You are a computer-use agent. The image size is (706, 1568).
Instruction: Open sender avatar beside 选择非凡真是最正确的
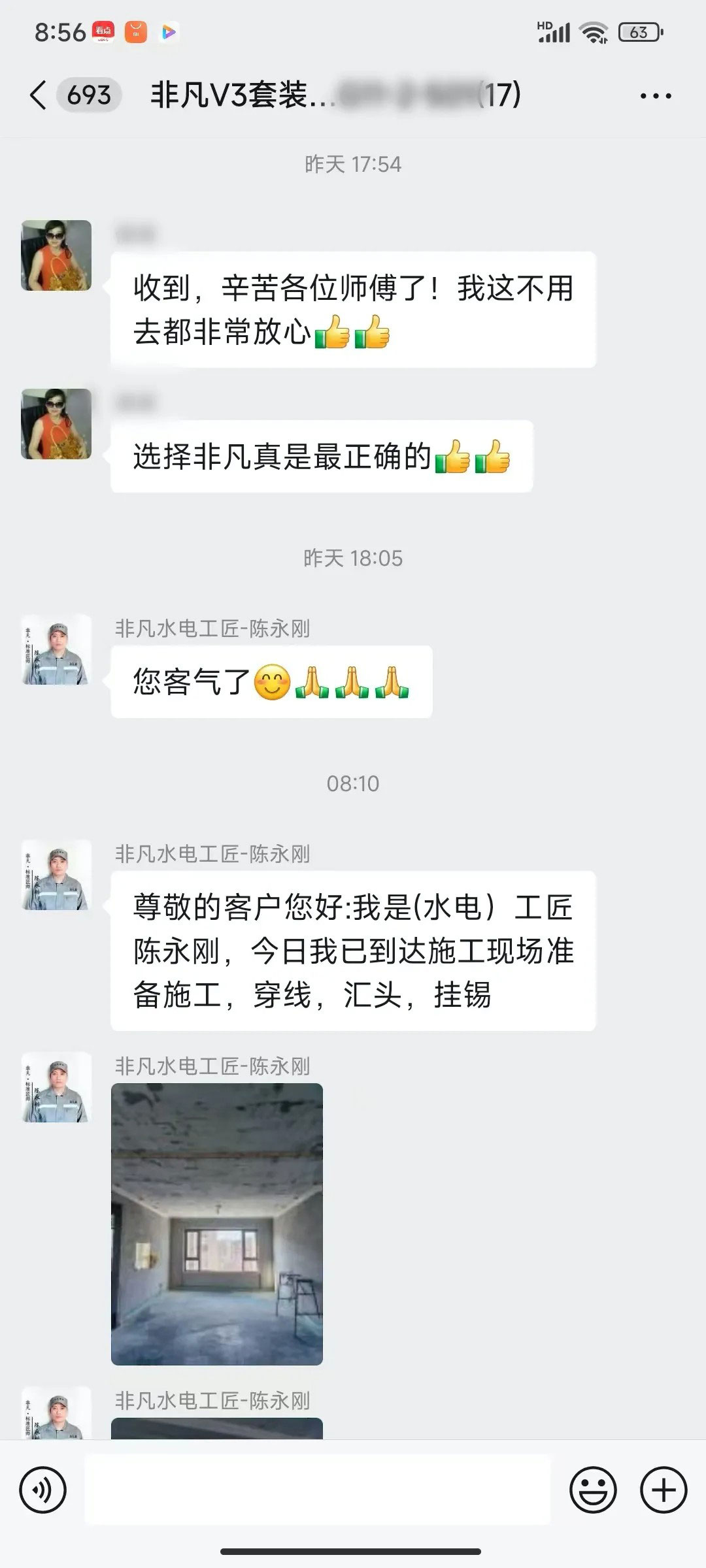click(x=56, y=424)
